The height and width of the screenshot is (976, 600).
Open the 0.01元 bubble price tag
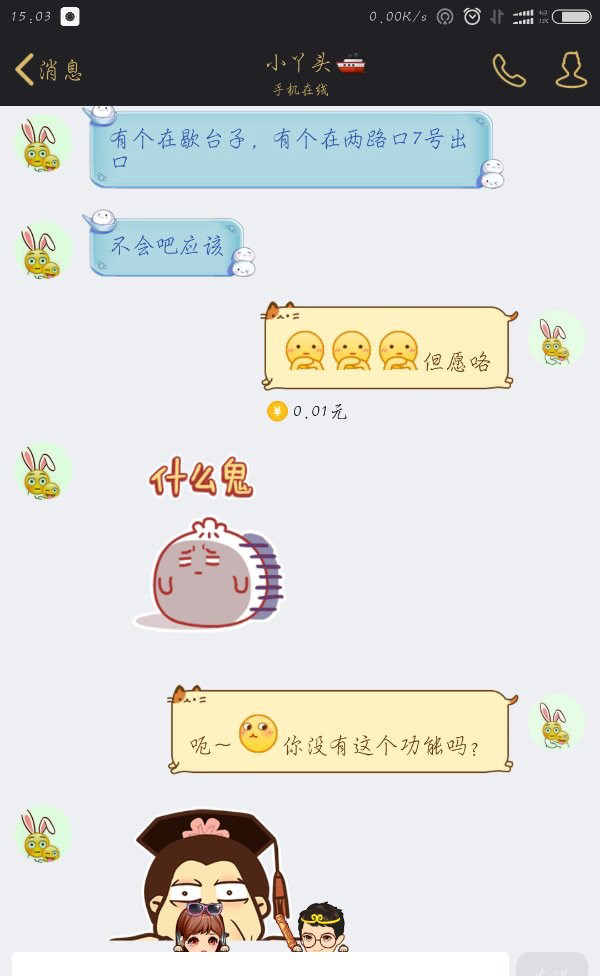[x=308, y=411]
